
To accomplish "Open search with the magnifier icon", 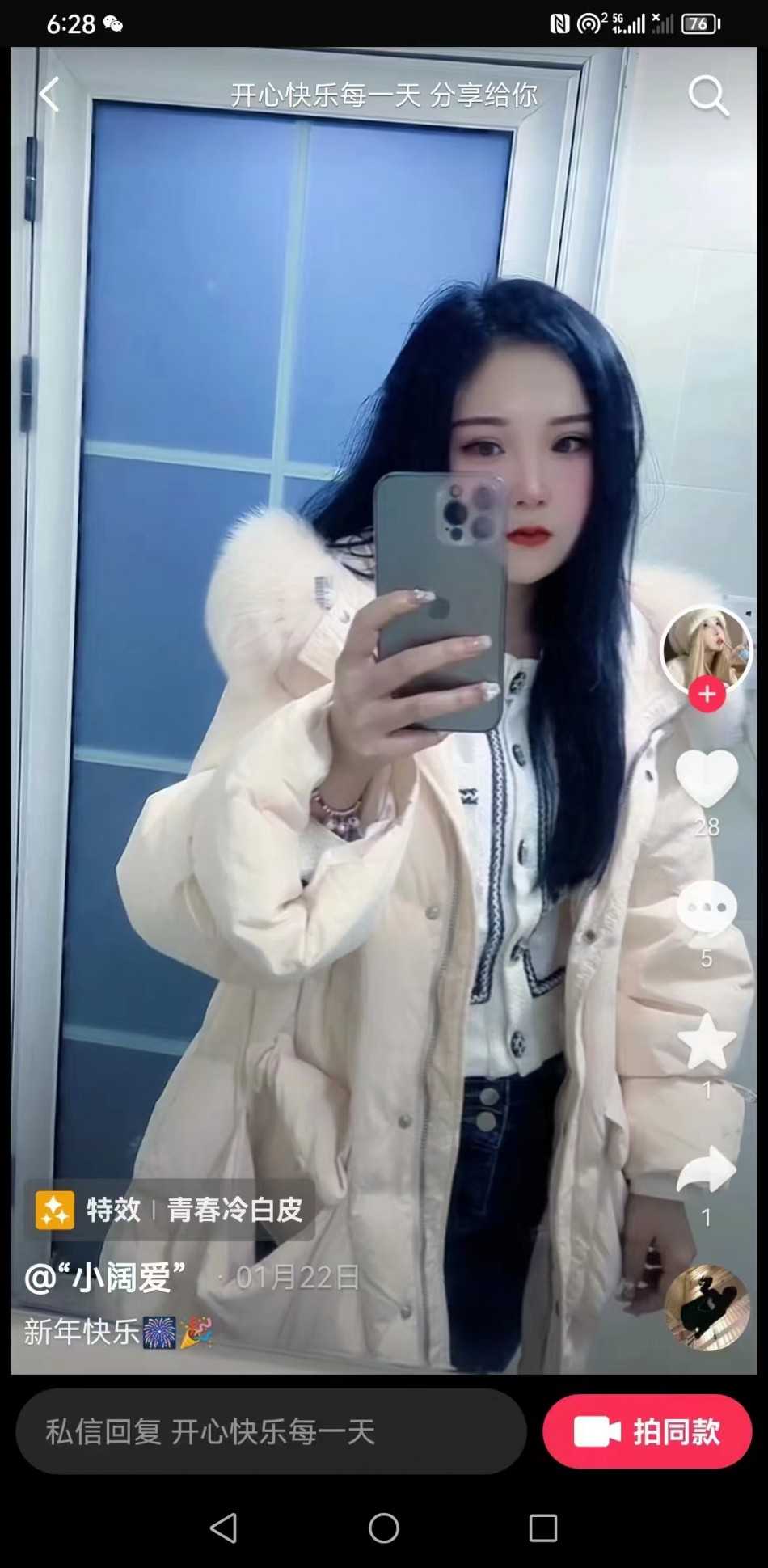I will coord(708,96).
